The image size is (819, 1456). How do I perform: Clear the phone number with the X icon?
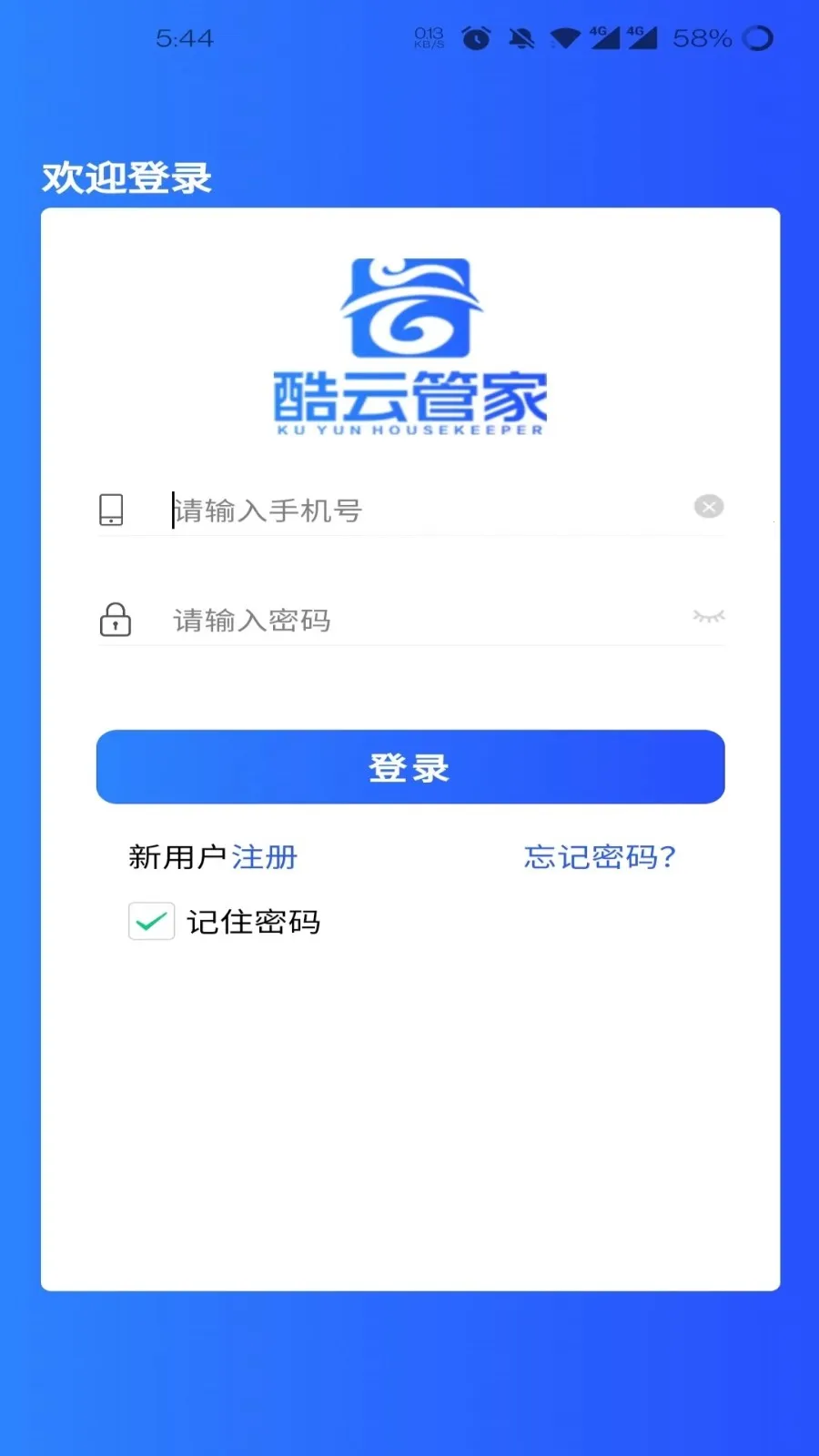coord(708,507)
